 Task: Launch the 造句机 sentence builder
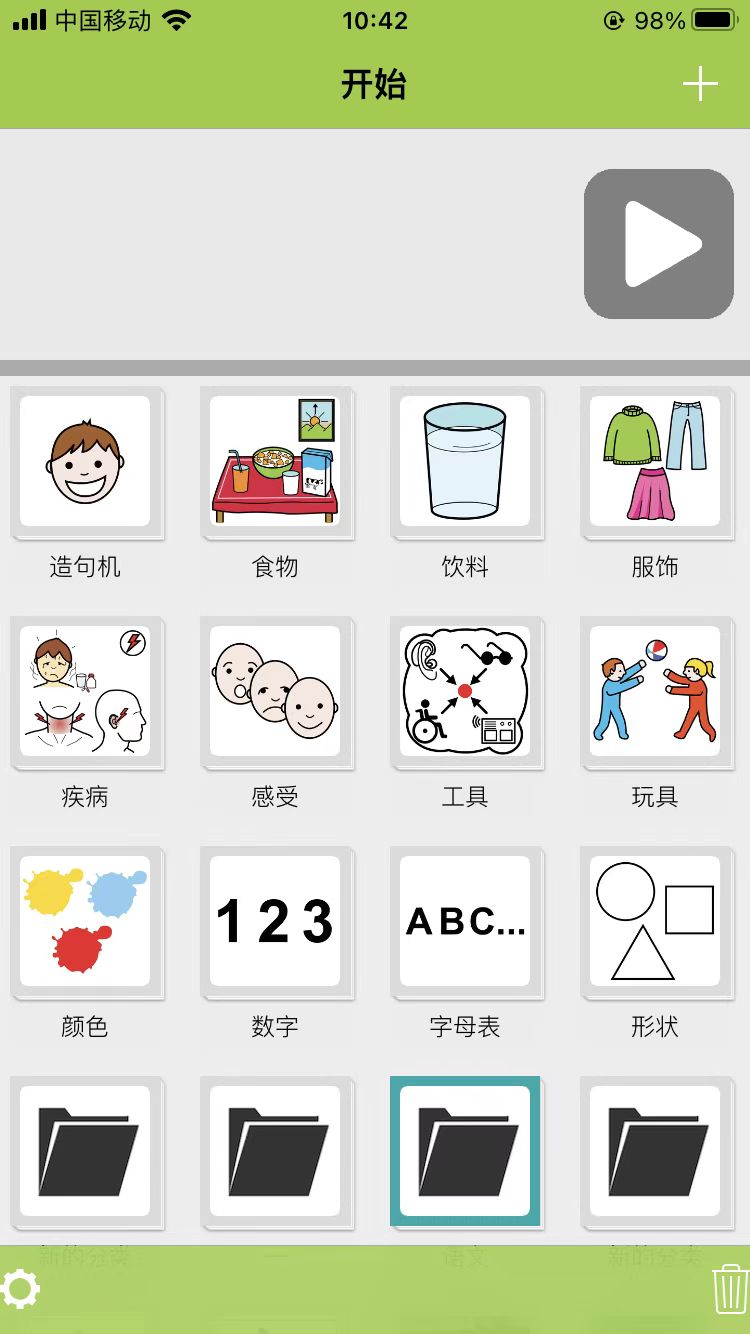click(86, 463)
